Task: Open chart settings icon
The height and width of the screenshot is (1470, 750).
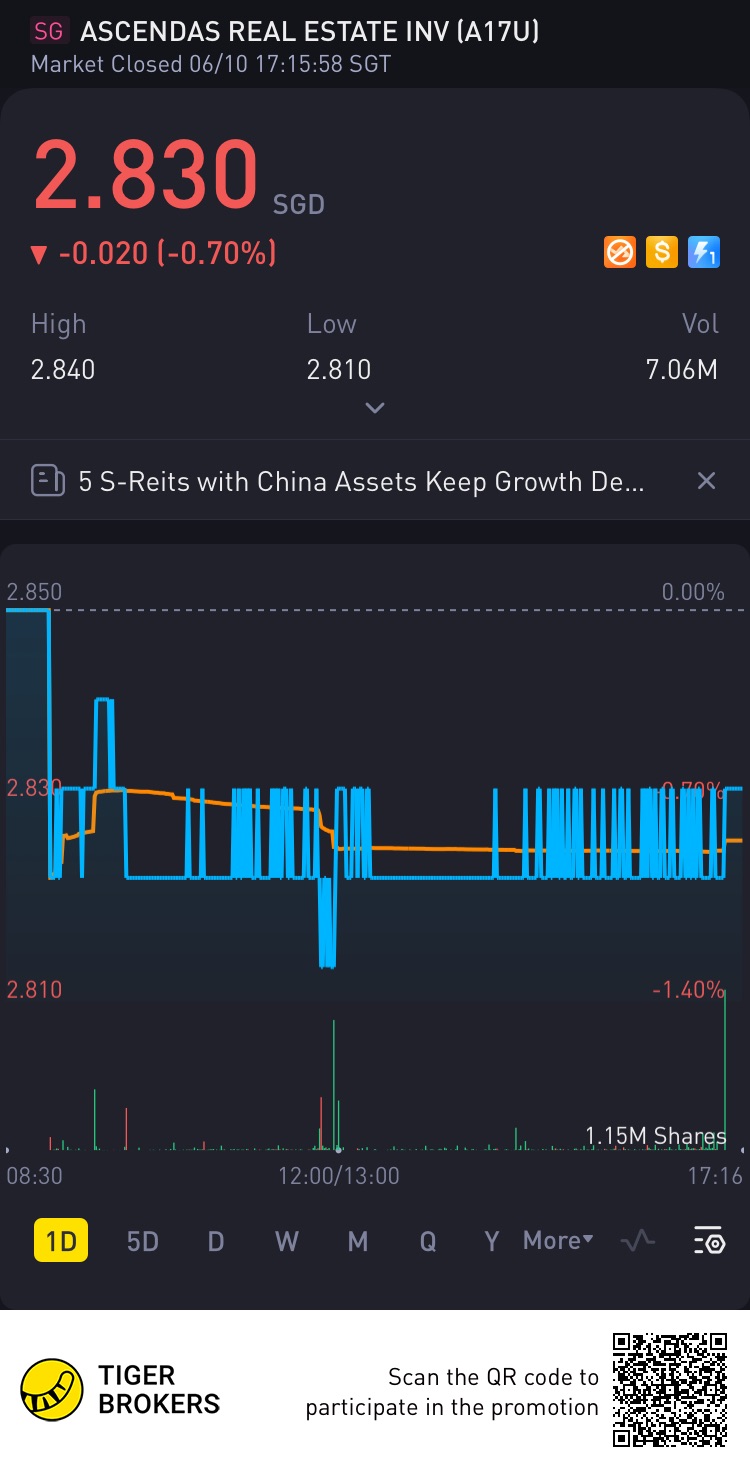Action: [709, 1241]
